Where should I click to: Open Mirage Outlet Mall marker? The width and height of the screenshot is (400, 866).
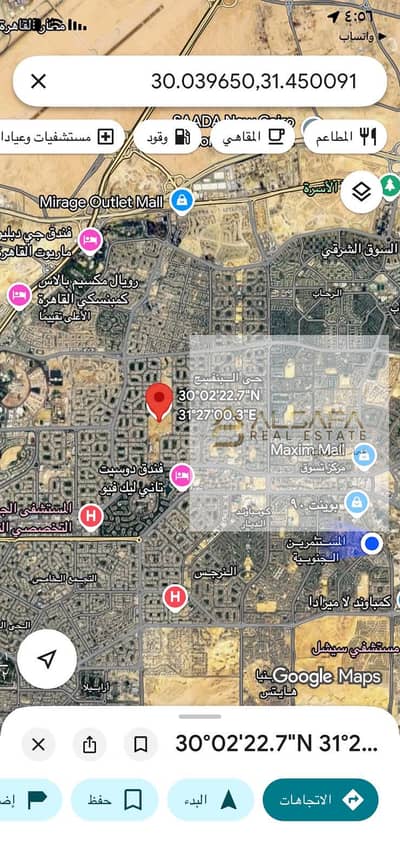181,202
